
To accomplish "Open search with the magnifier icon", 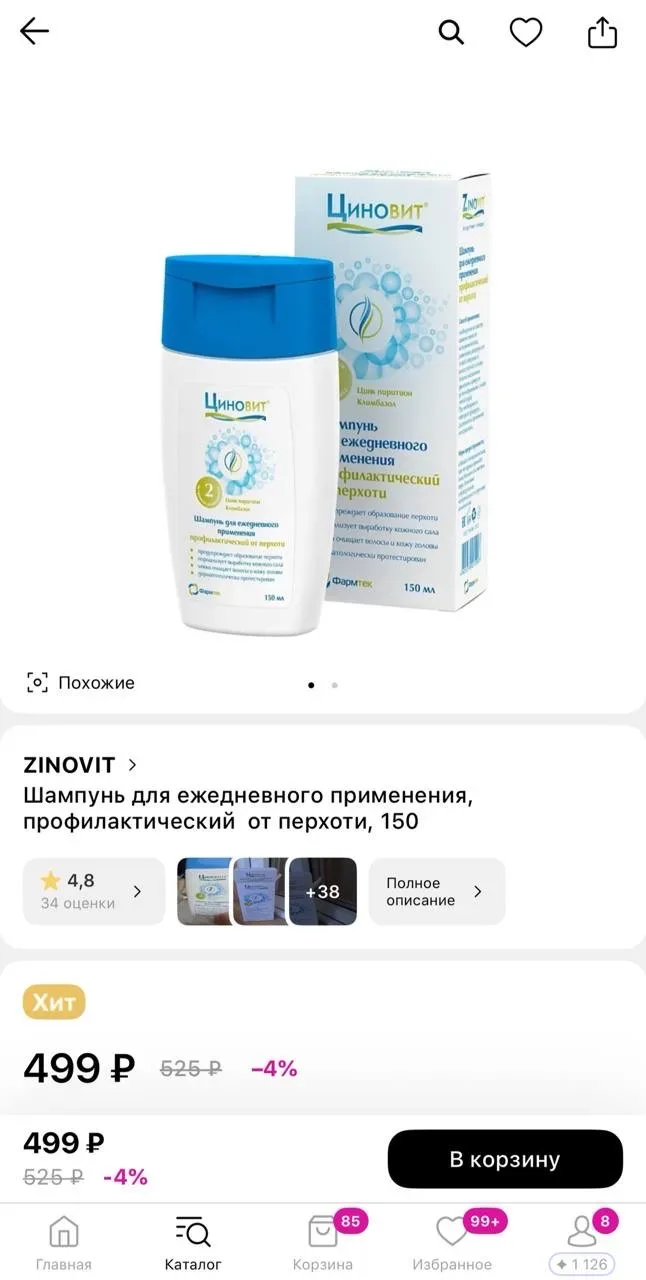I will point(452,33).
